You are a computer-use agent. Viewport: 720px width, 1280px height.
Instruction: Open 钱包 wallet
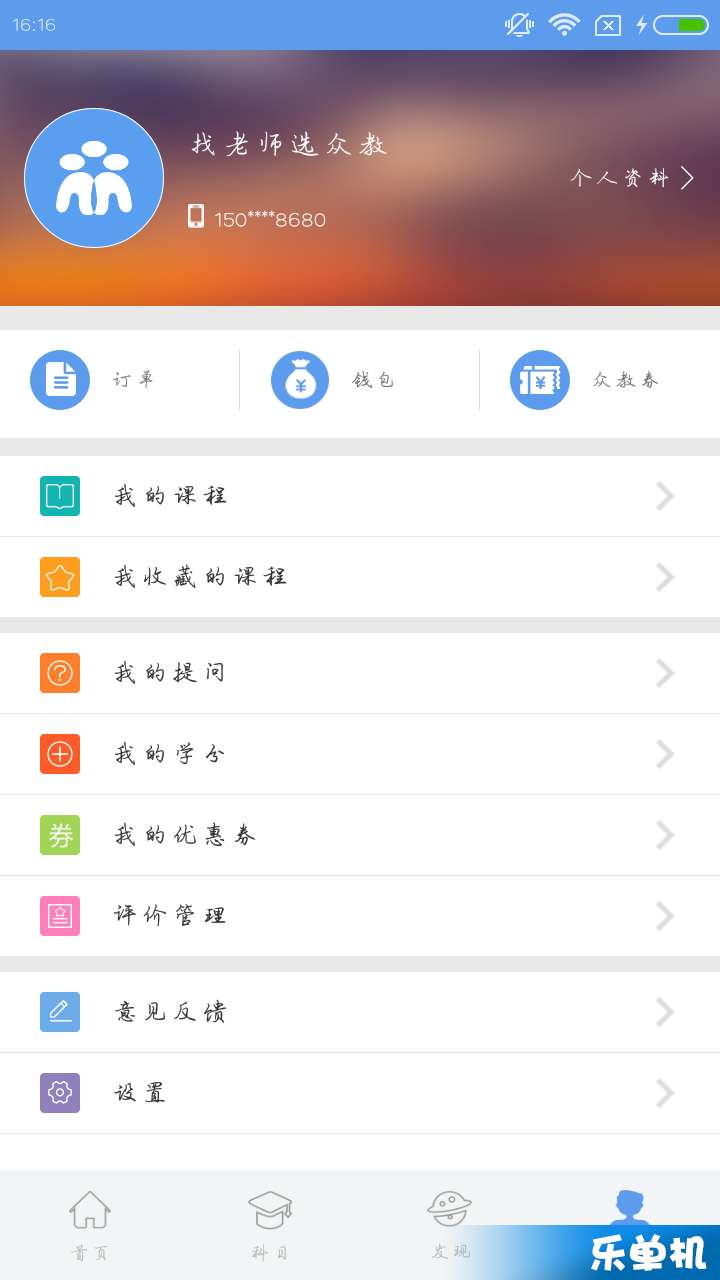pos(335,380)
